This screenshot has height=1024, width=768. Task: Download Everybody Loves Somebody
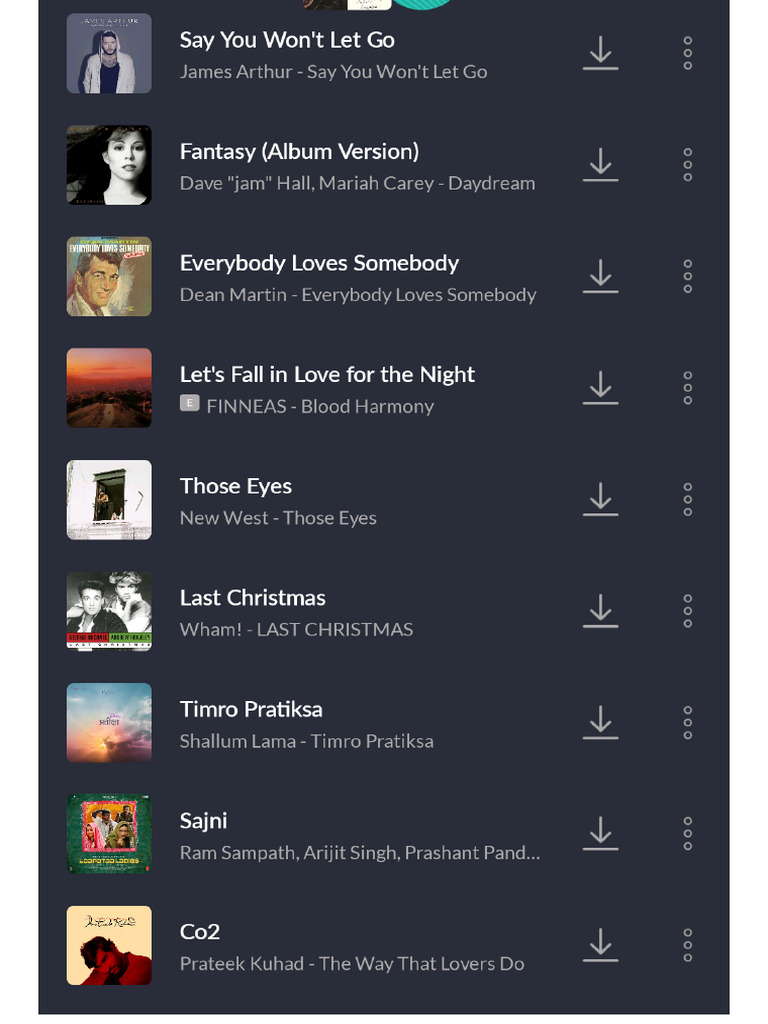coord(600,277)
